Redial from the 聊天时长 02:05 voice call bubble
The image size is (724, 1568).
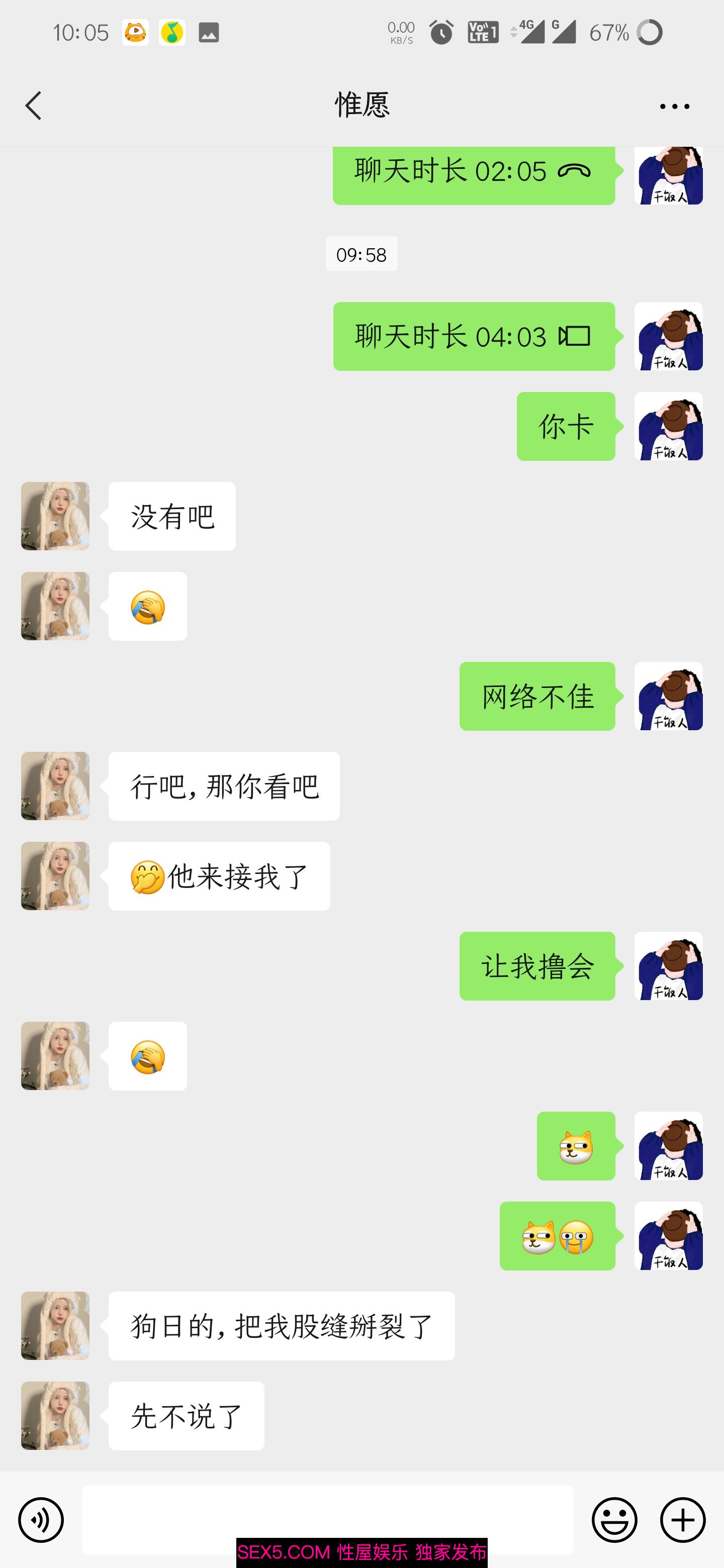point(474,172)
